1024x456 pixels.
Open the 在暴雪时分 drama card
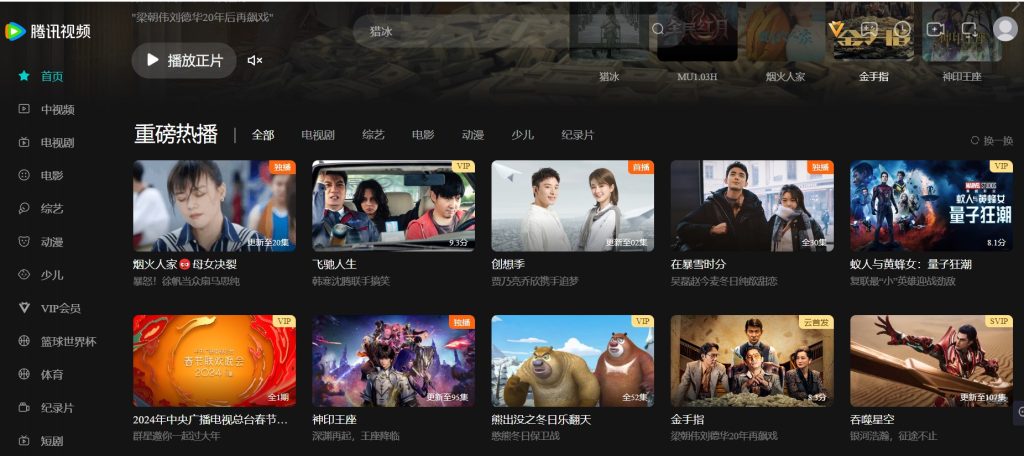click(x=751, y=206)
